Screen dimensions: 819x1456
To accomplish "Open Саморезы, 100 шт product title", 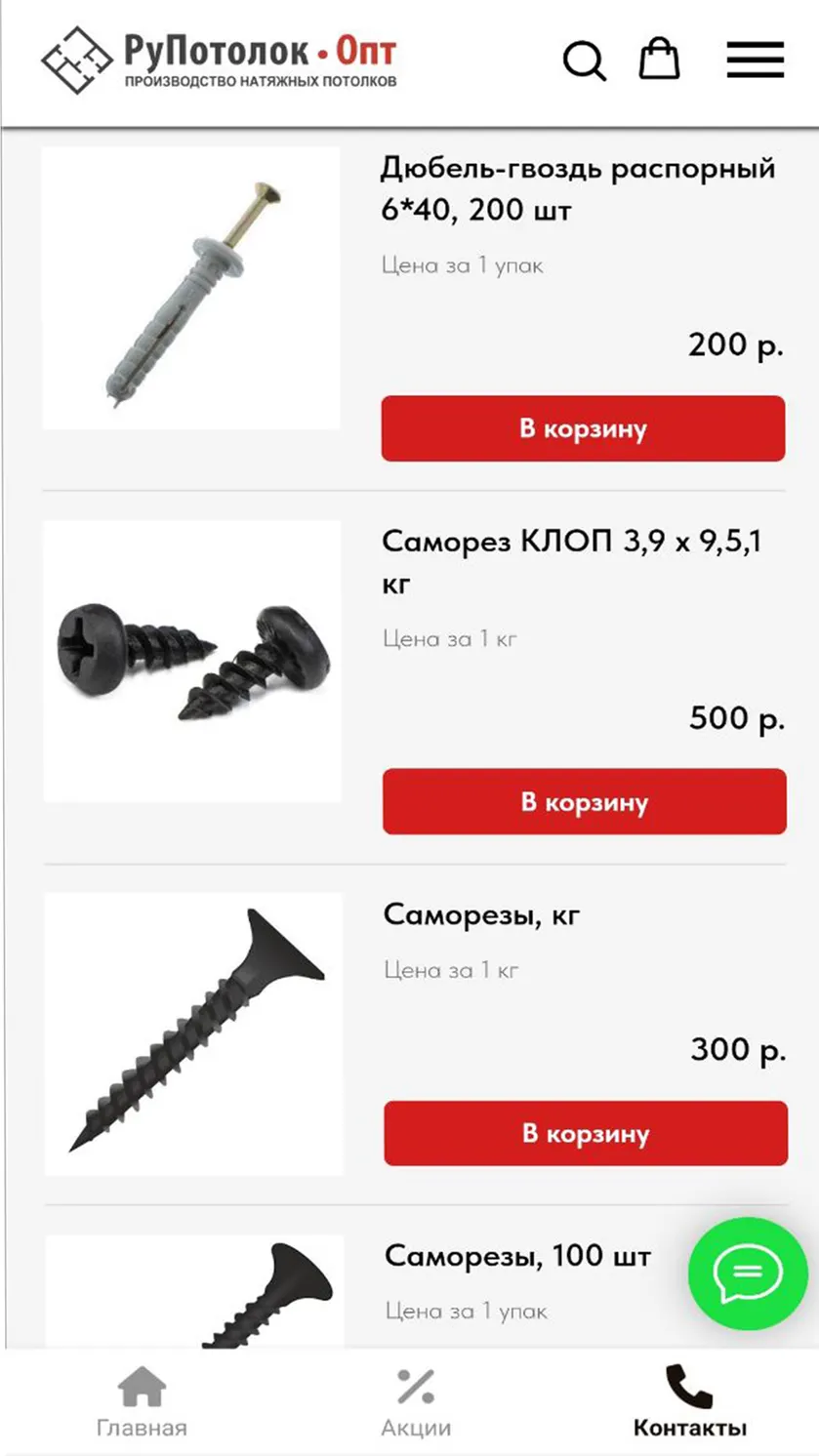I will pyautogui.click(x=517, y=1256).
